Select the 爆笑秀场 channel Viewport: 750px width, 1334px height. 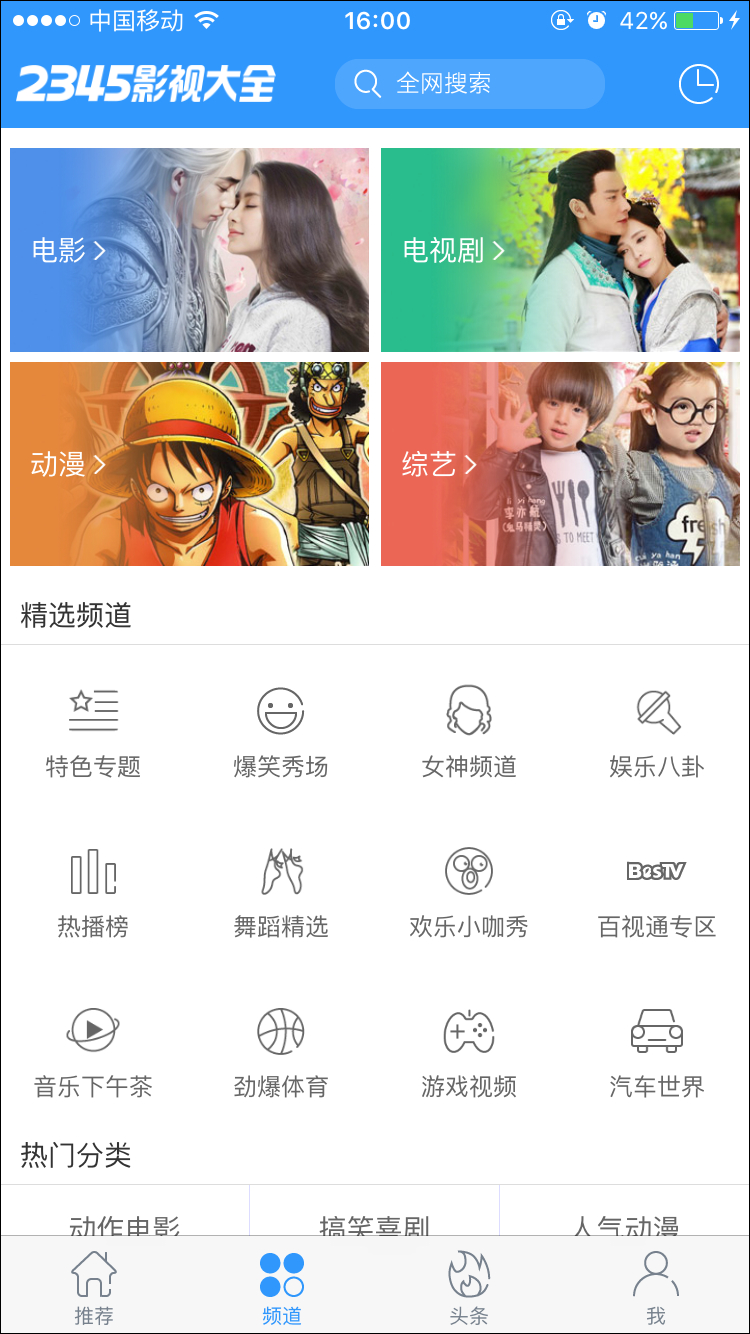(x=281, y=732)
